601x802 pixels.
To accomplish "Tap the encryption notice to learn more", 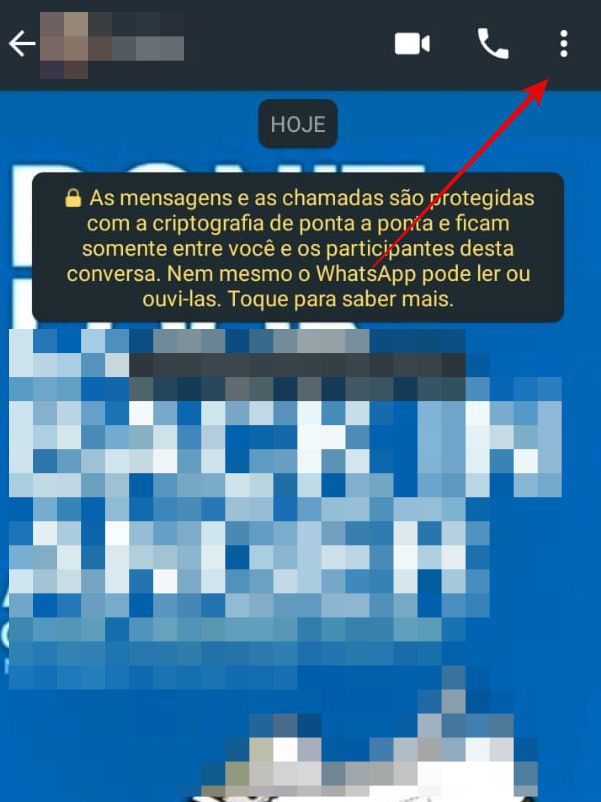I will (297, 246).
